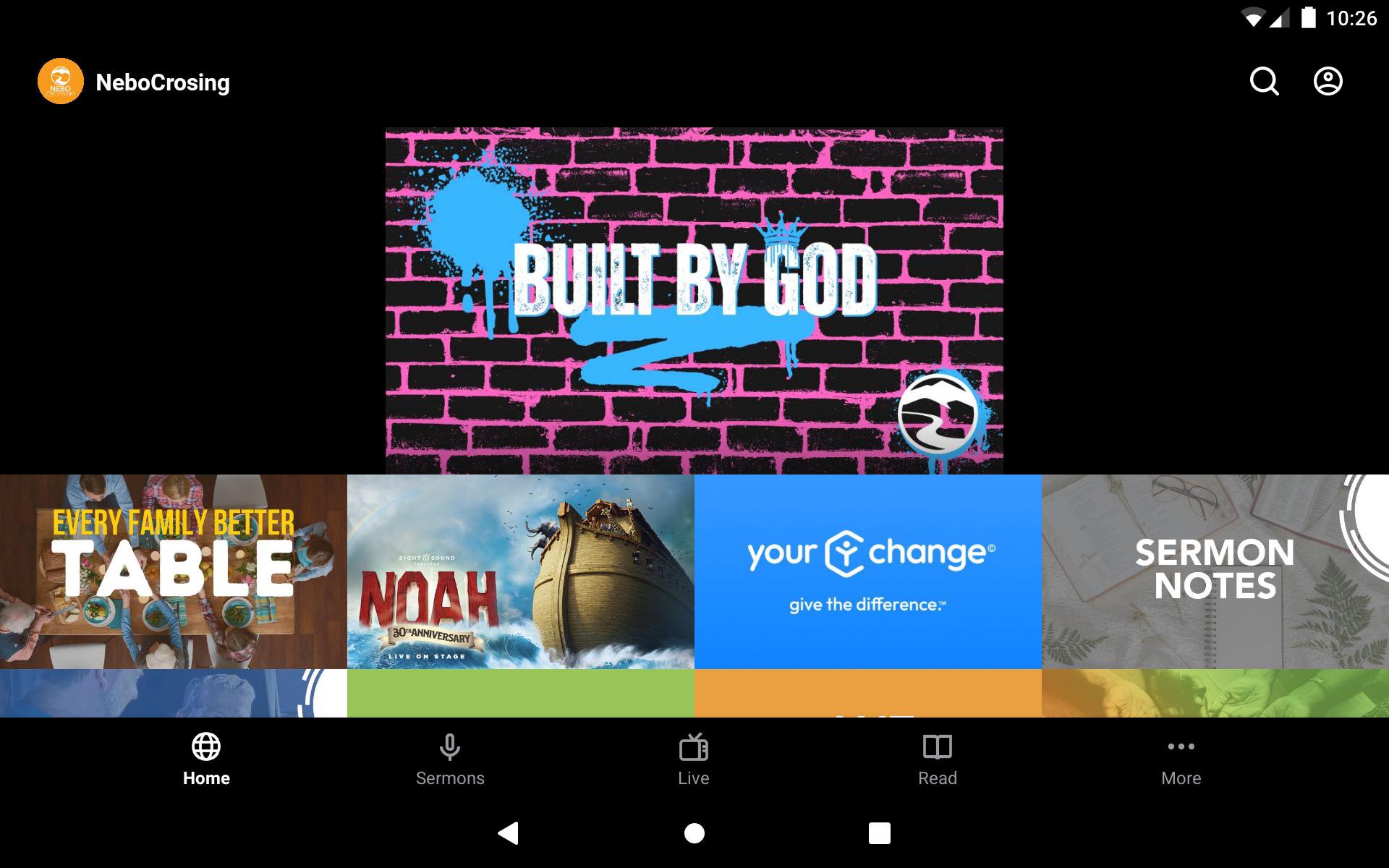Open the Built By God banner

[694, 301]
